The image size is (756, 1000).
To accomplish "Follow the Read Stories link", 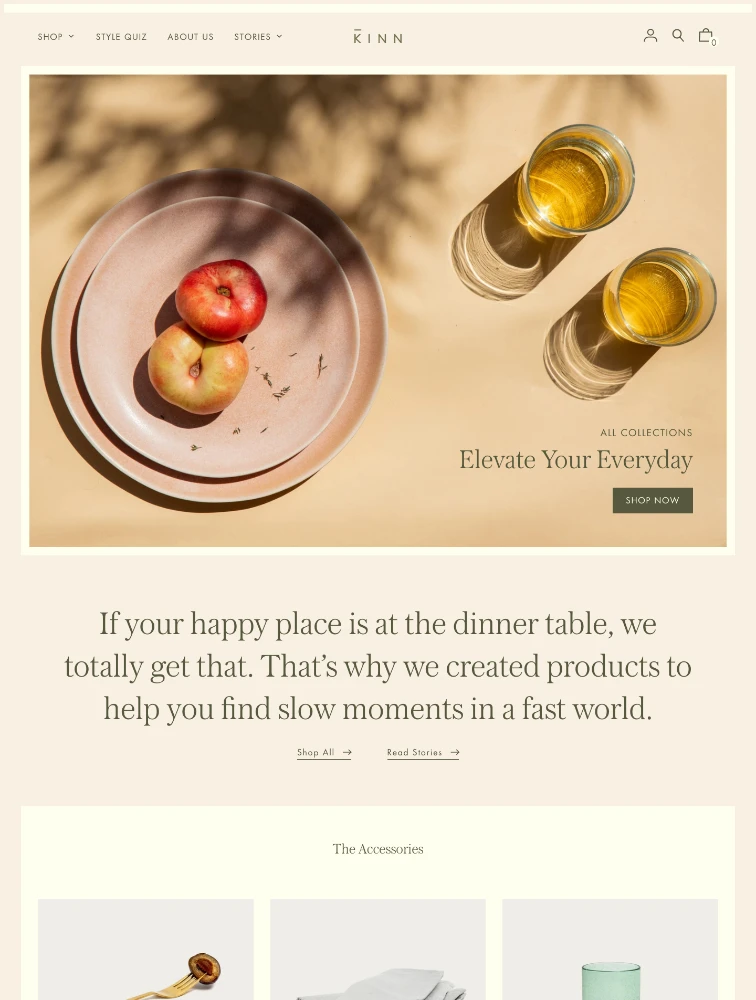I will [423, 752].
